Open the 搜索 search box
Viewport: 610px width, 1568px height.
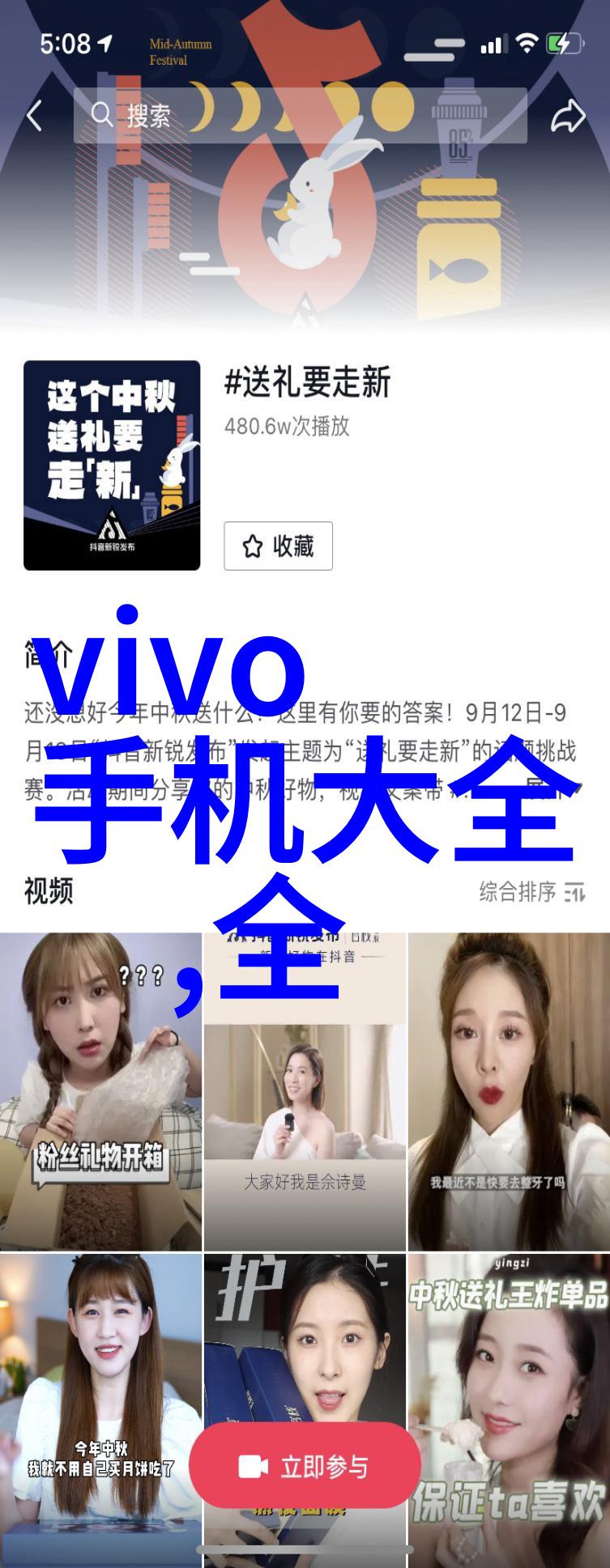click(300, 117)
